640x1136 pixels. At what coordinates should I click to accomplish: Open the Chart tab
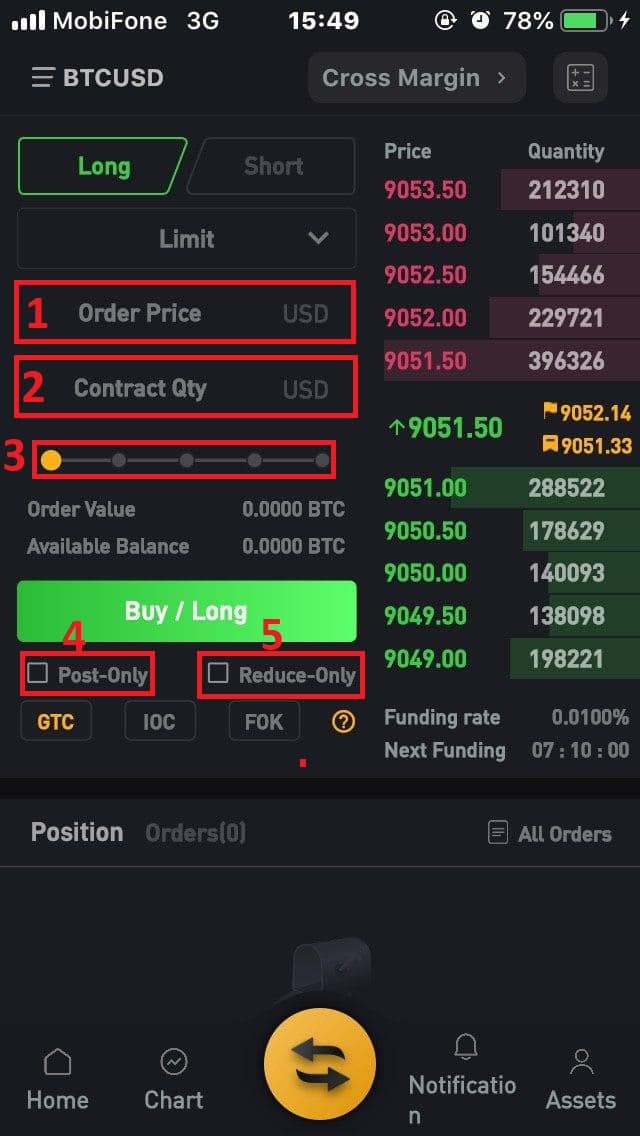(x=174, y=1080)
